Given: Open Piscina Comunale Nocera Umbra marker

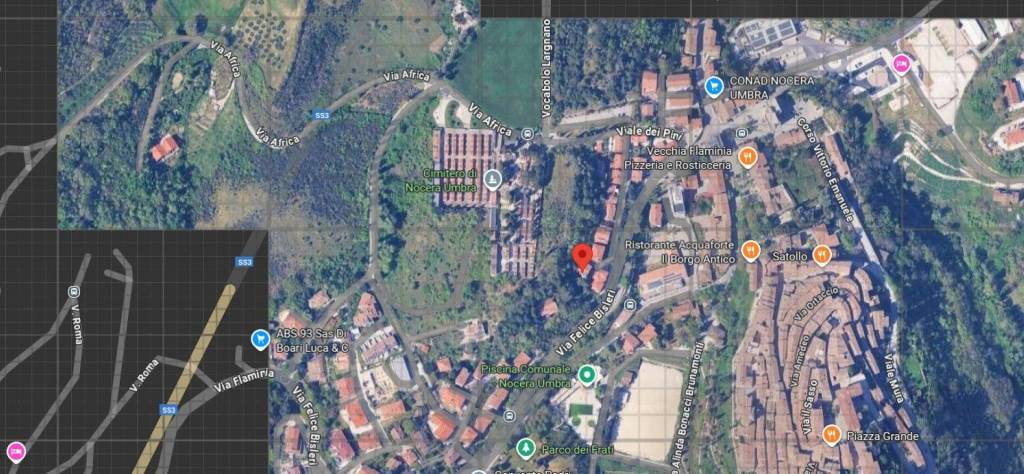Looking at the screenshot, I should [x=587, y=376].
